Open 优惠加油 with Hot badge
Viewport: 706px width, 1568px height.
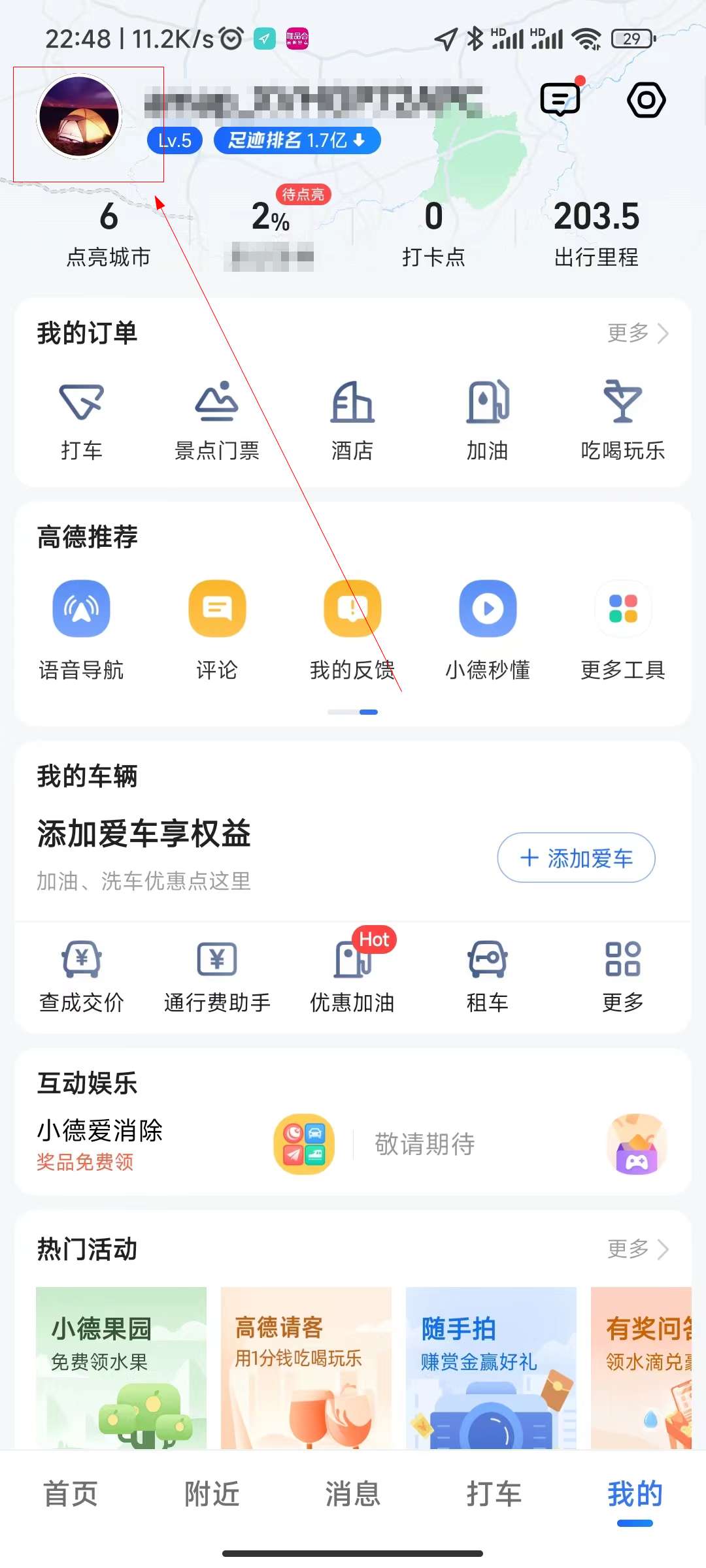pos(352,975)
